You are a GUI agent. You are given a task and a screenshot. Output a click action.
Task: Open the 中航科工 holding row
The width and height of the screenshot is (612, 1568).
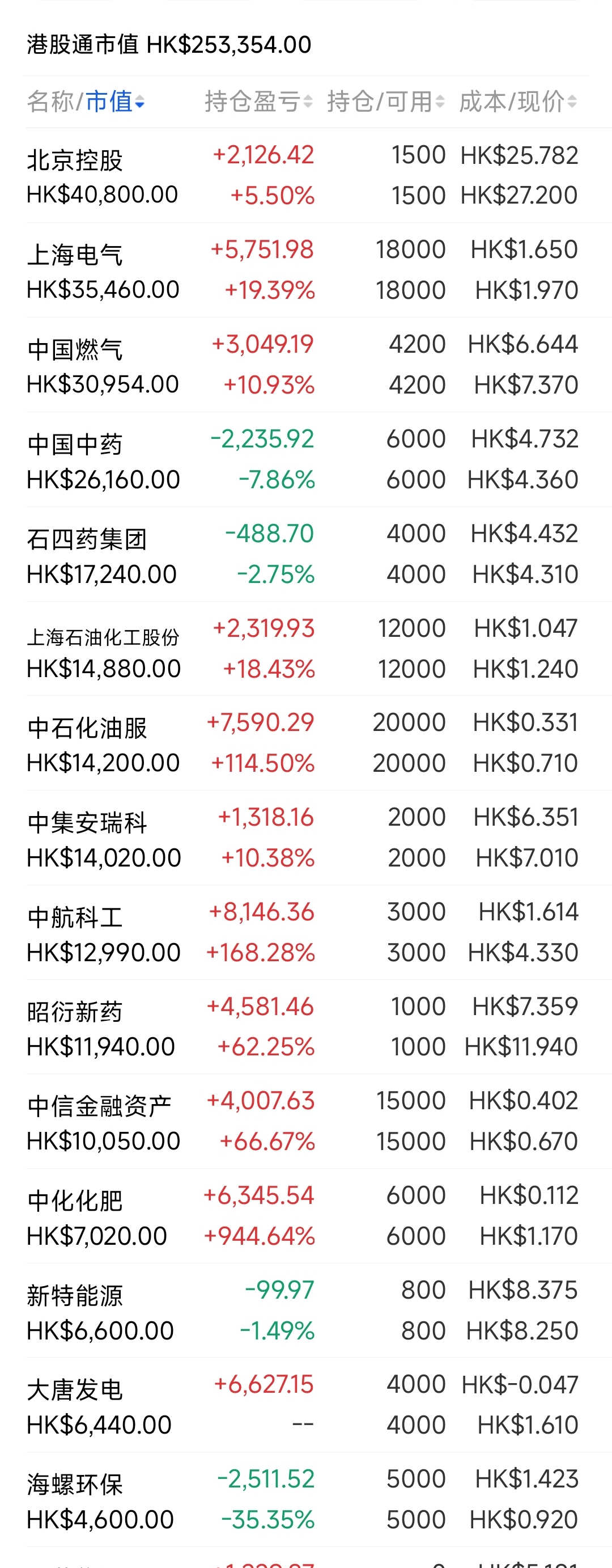tap(306, 932)
